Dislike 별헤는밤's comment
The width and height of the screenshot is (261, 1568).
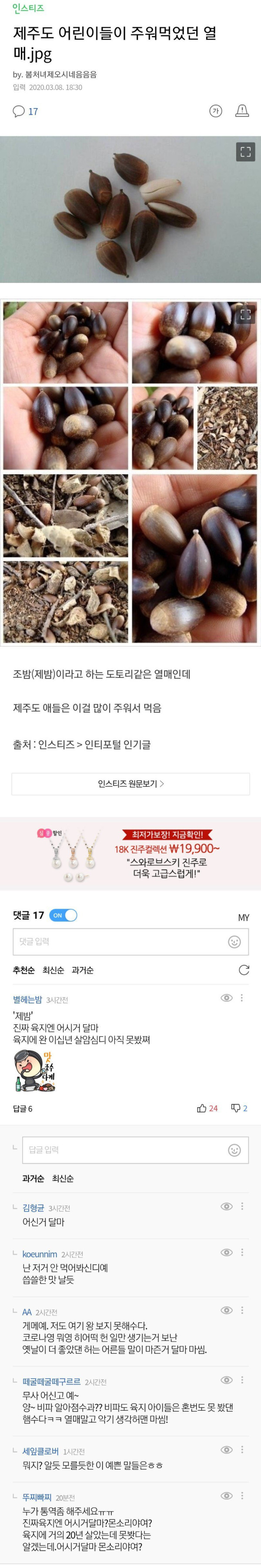point(238,1108)
